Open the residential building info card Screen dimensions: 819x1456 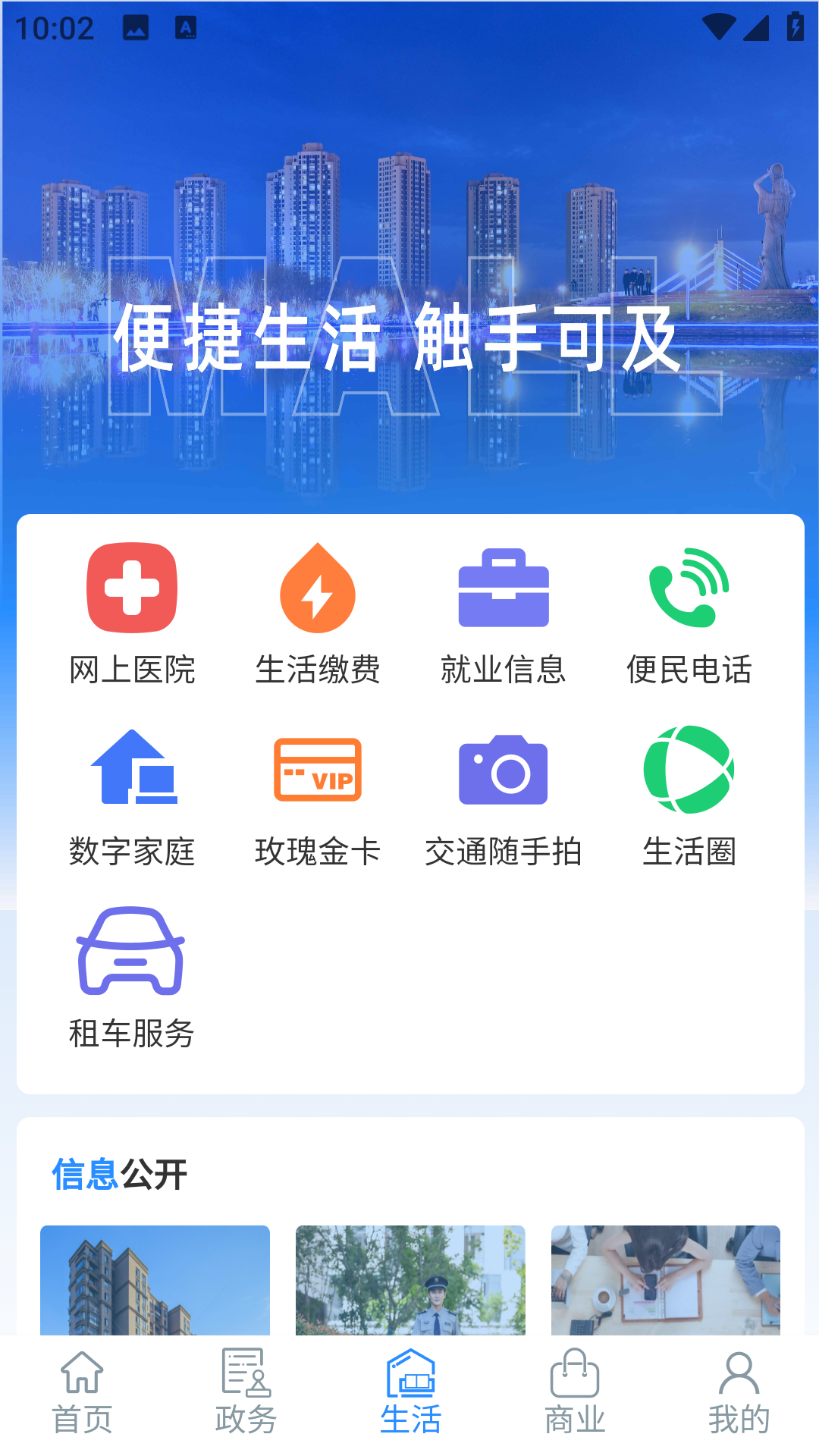pos(155,1280)
